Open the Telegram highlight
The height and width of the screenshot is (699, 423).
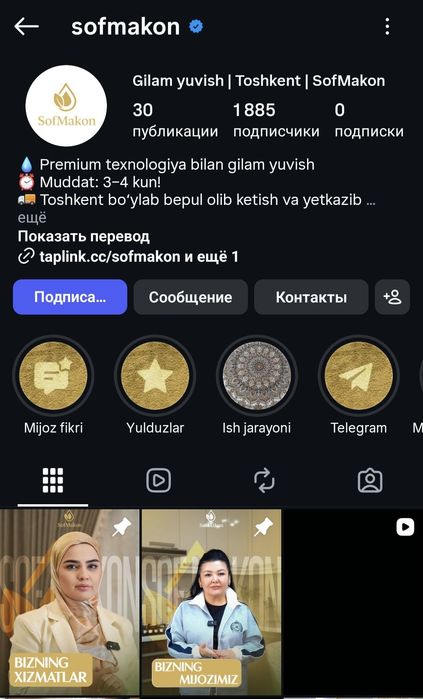tap(358, 376)
